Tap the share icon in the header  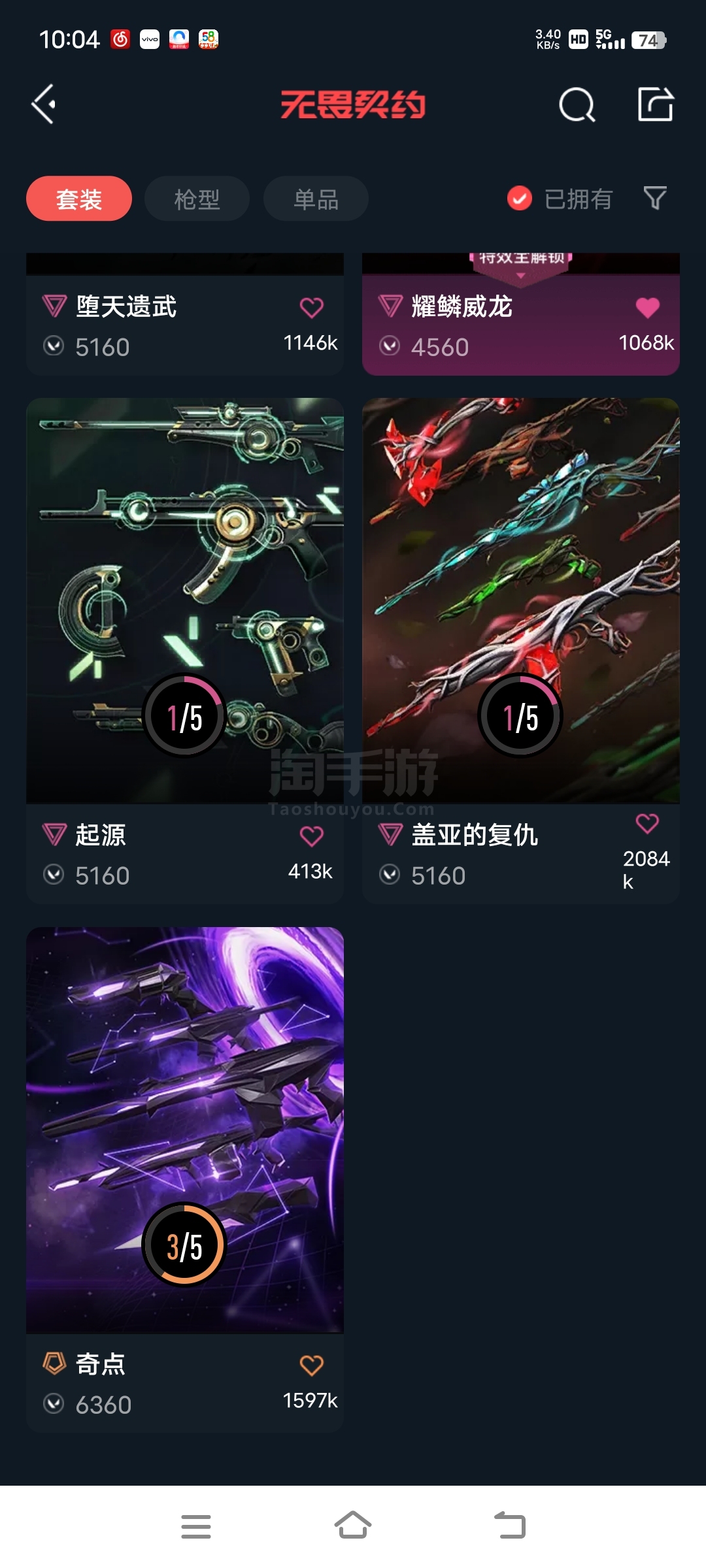[x=656, y=104]
